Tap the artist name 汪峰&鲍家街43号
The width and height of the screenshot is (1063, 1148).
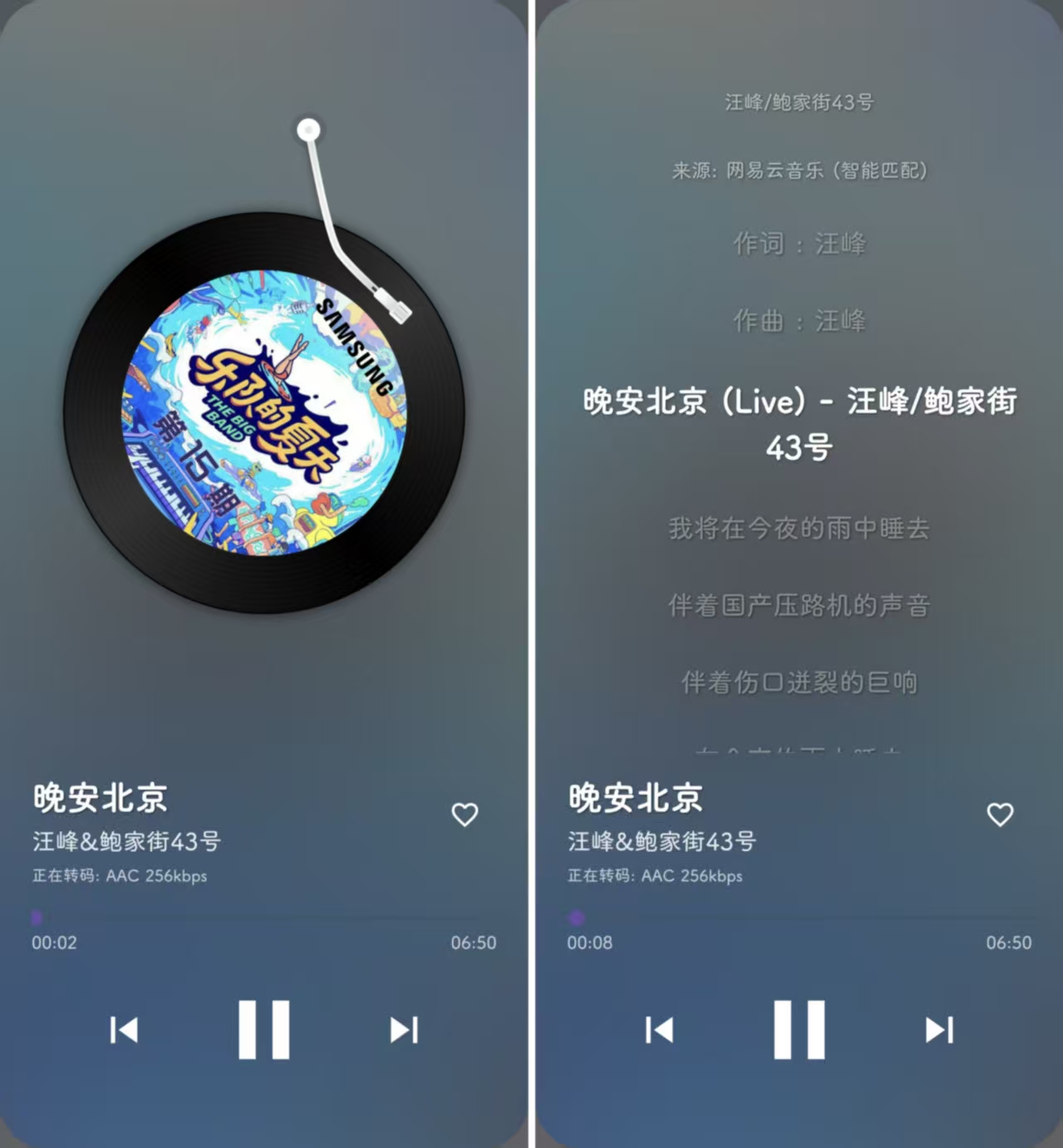pyautogui.click(x=123, y=841)
